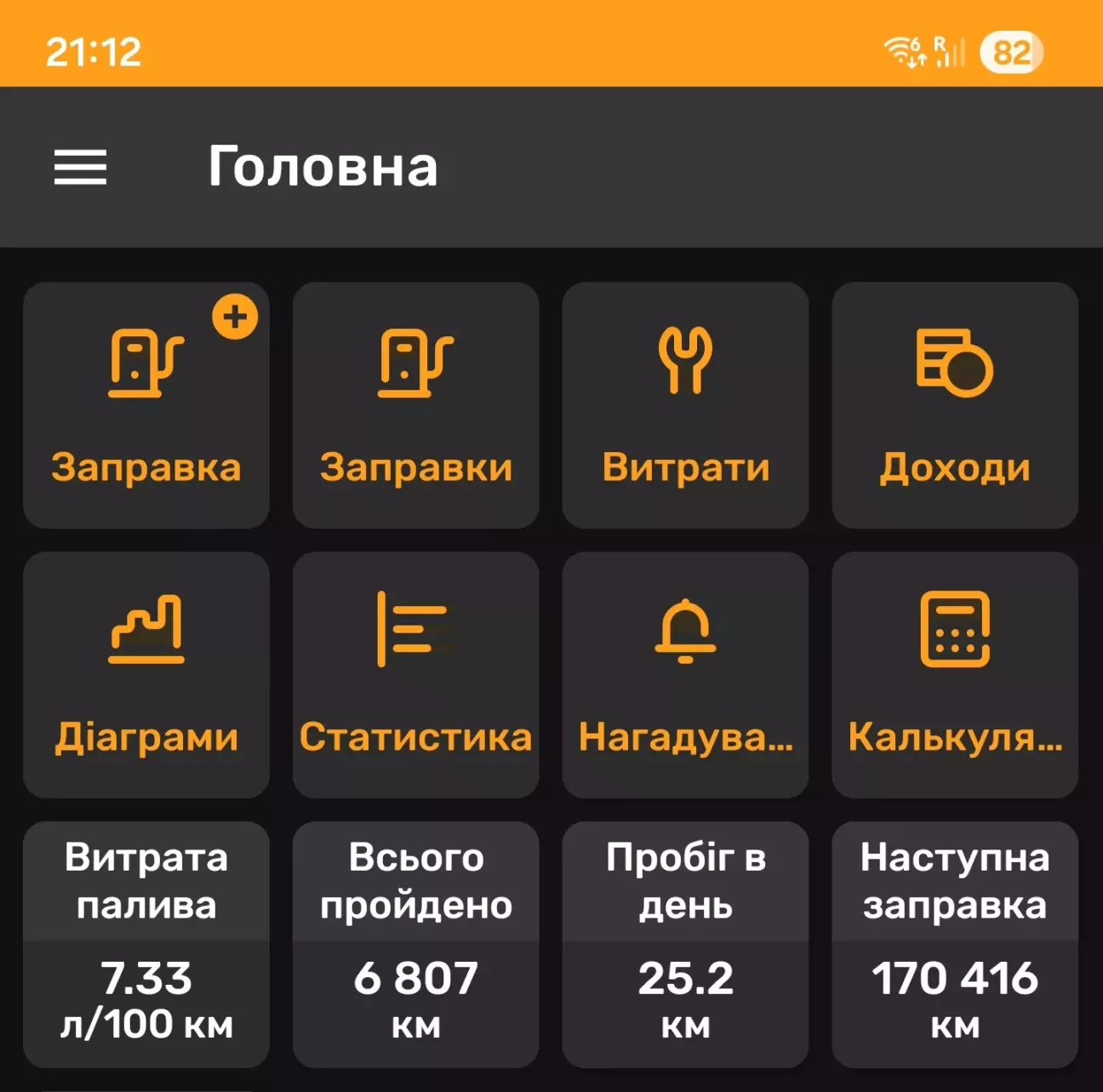The height and width of the screenshot is (1092, 1103).
Task: Tap the Всього пройдено card
Action: [415, 943]
